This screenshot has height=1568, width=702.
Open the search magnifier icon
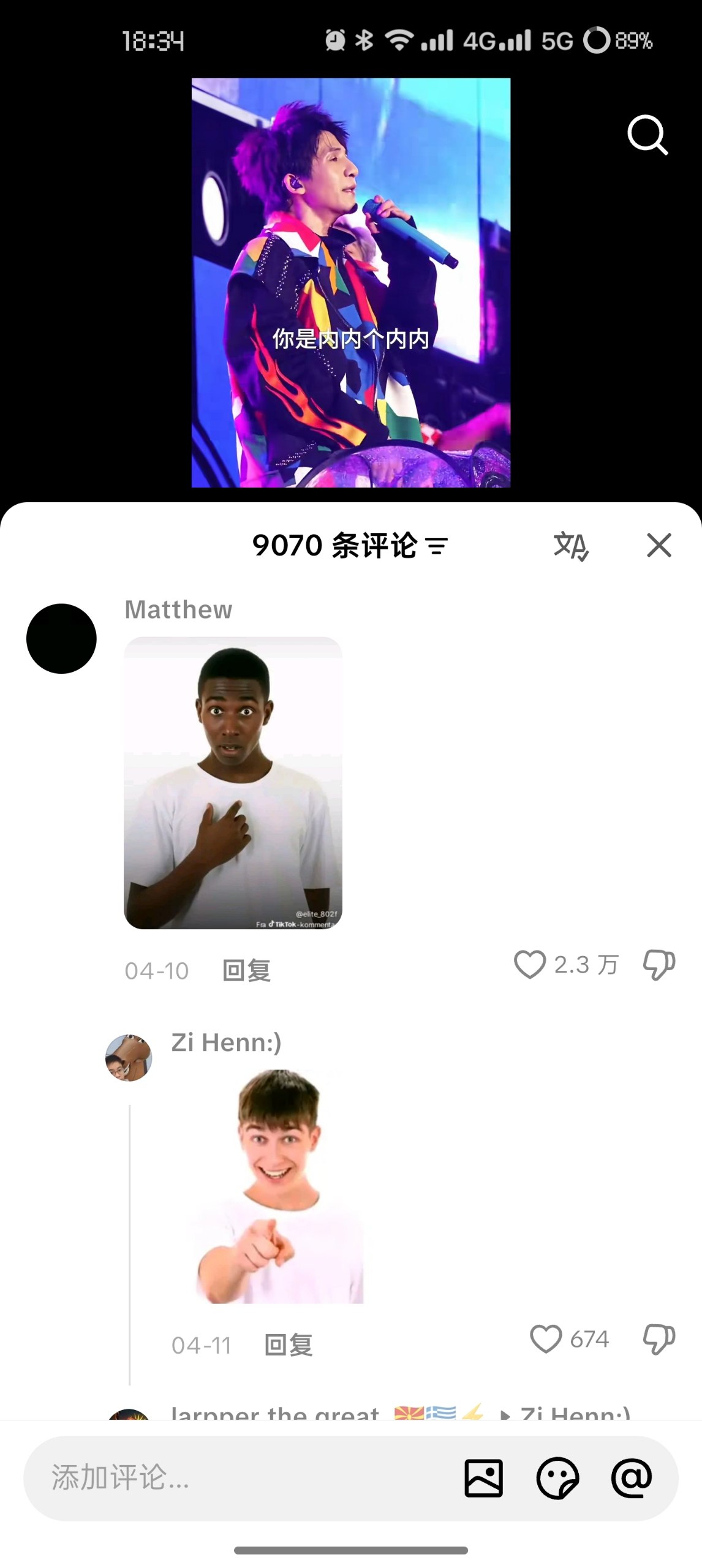tap(647, 135)
